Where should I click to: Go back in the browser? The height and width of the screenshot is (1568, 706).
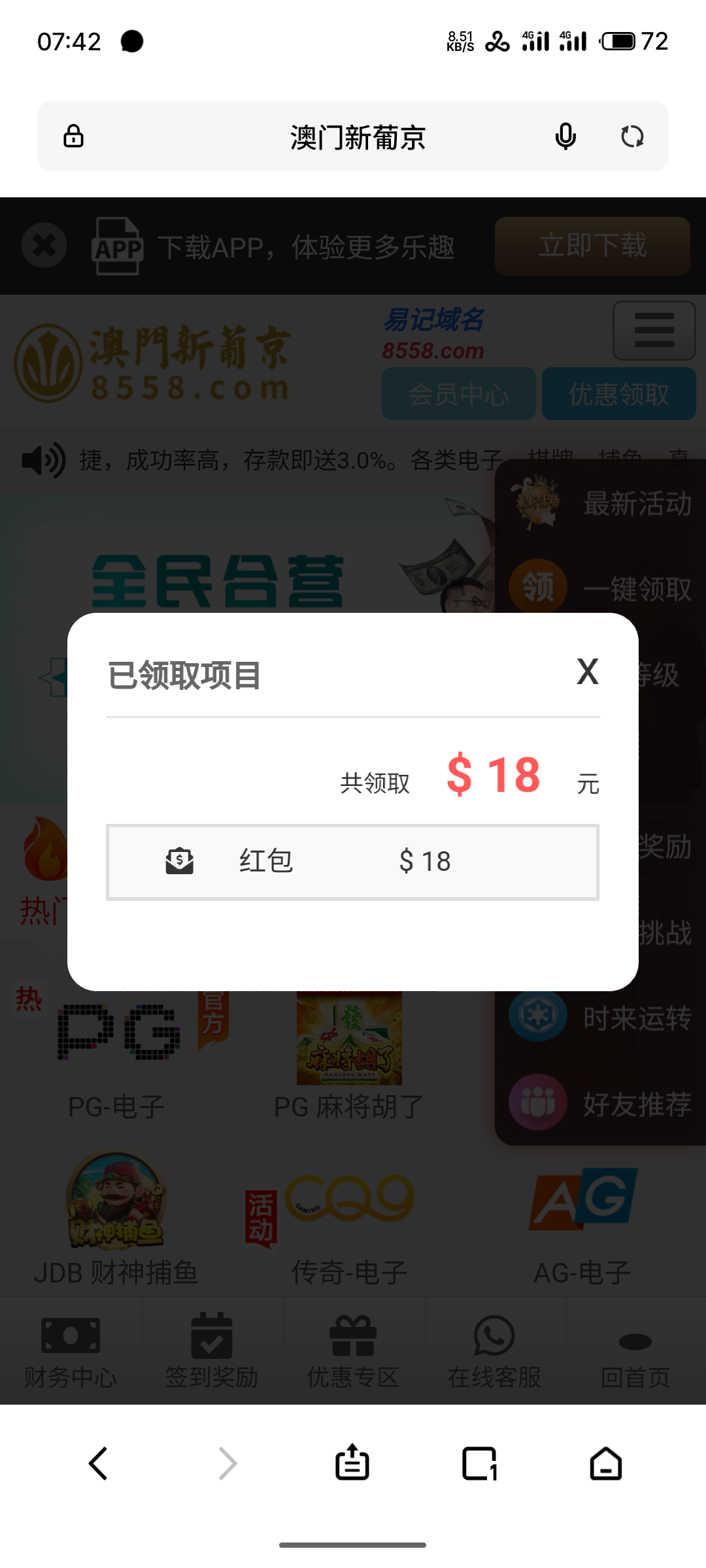98,1463
